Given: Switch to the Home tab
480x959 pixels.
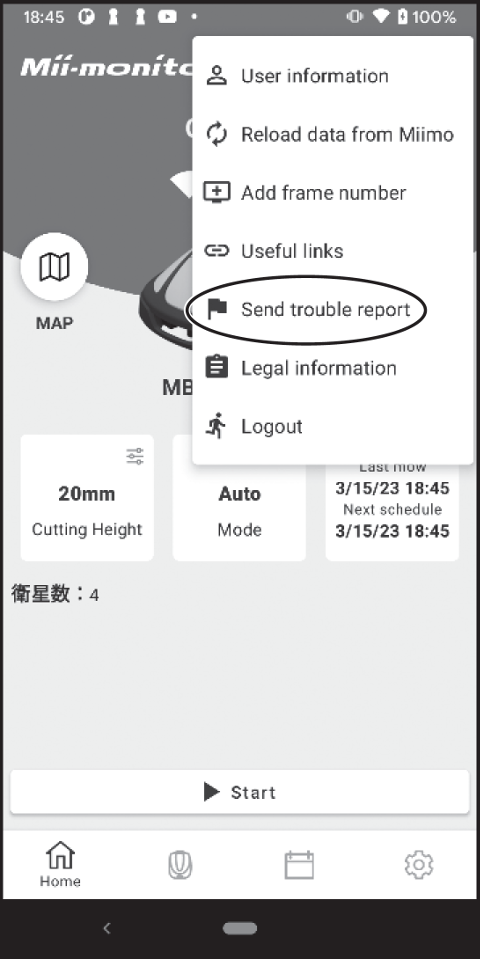Looking at the screenshot, I should (x=60, y=864).
